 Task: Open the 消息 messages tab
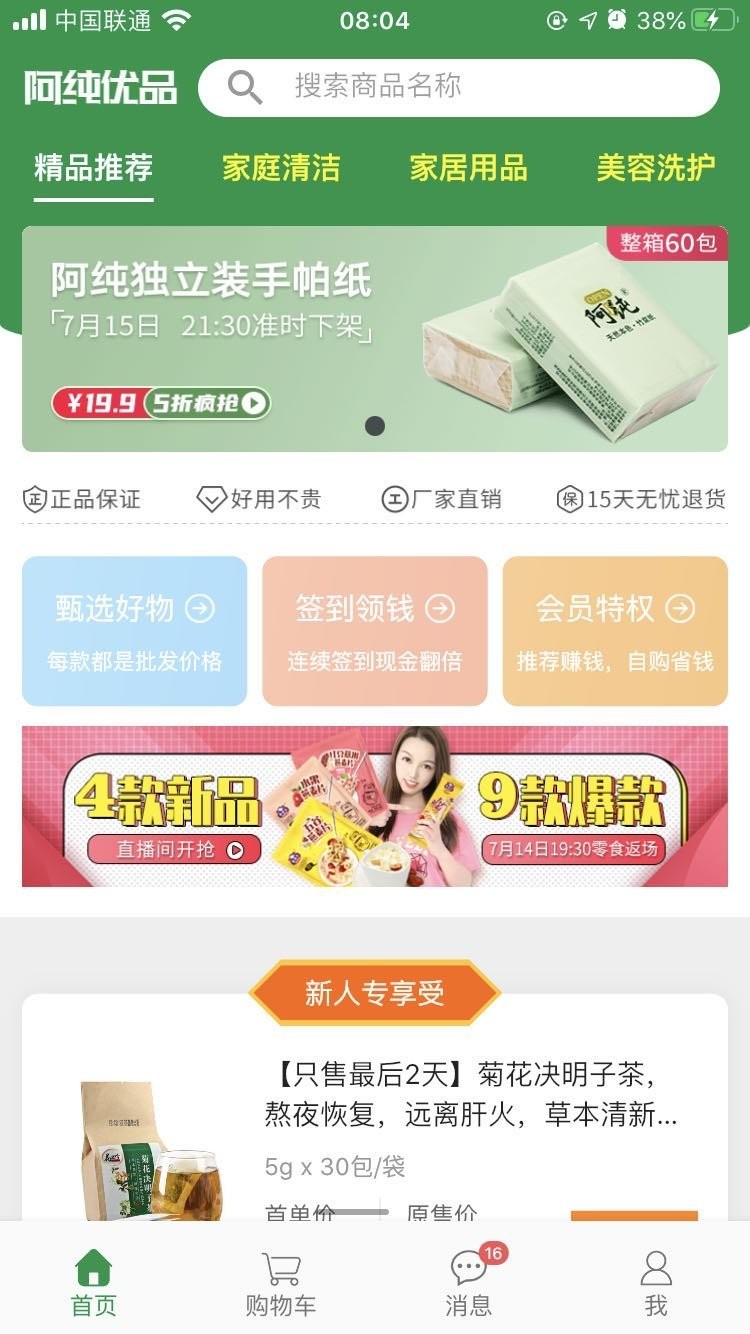(x=468, y=1283)
